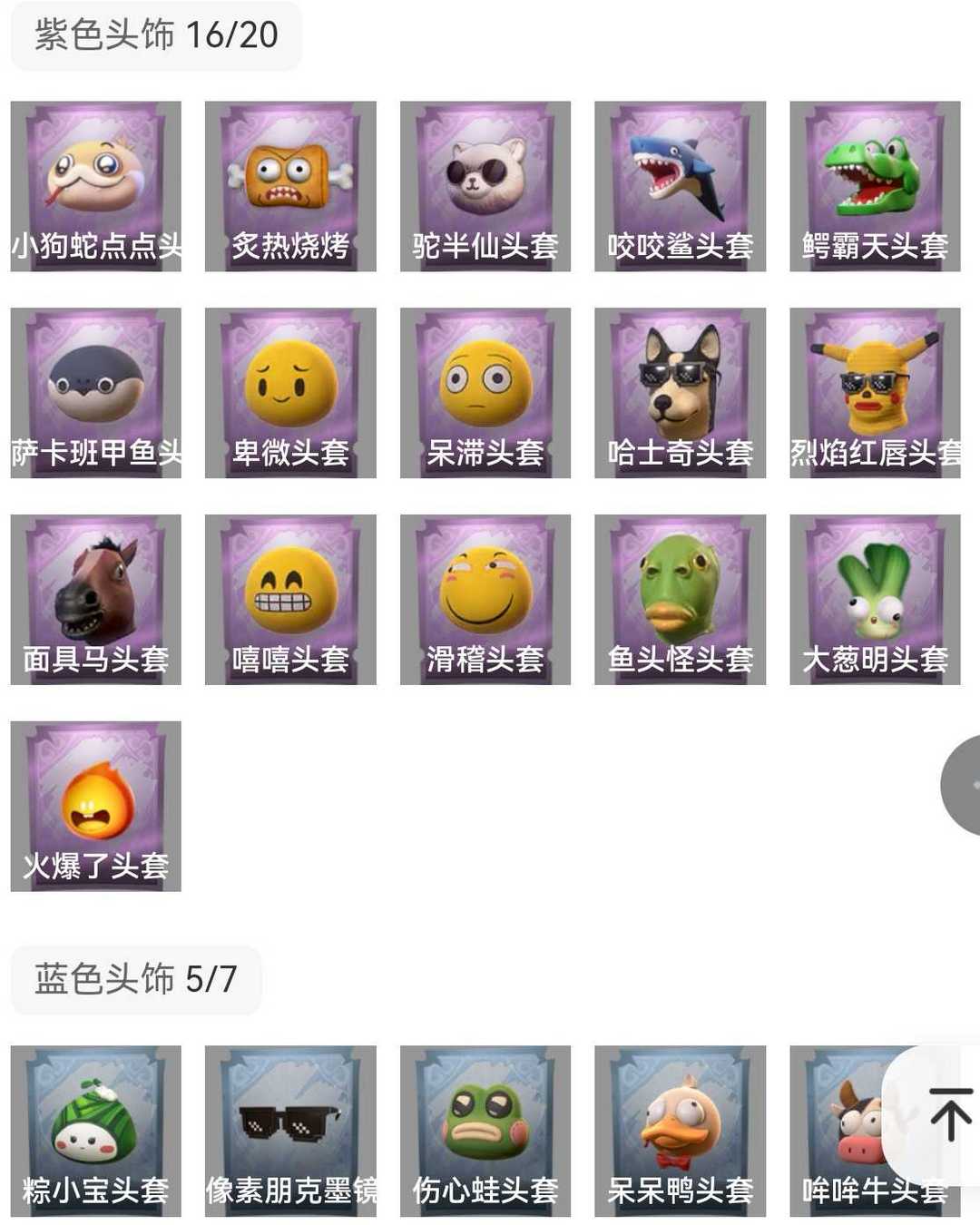Open the 鳄霸天头套 crocodile tile
980x1225 pixels.
coord(875,186)
